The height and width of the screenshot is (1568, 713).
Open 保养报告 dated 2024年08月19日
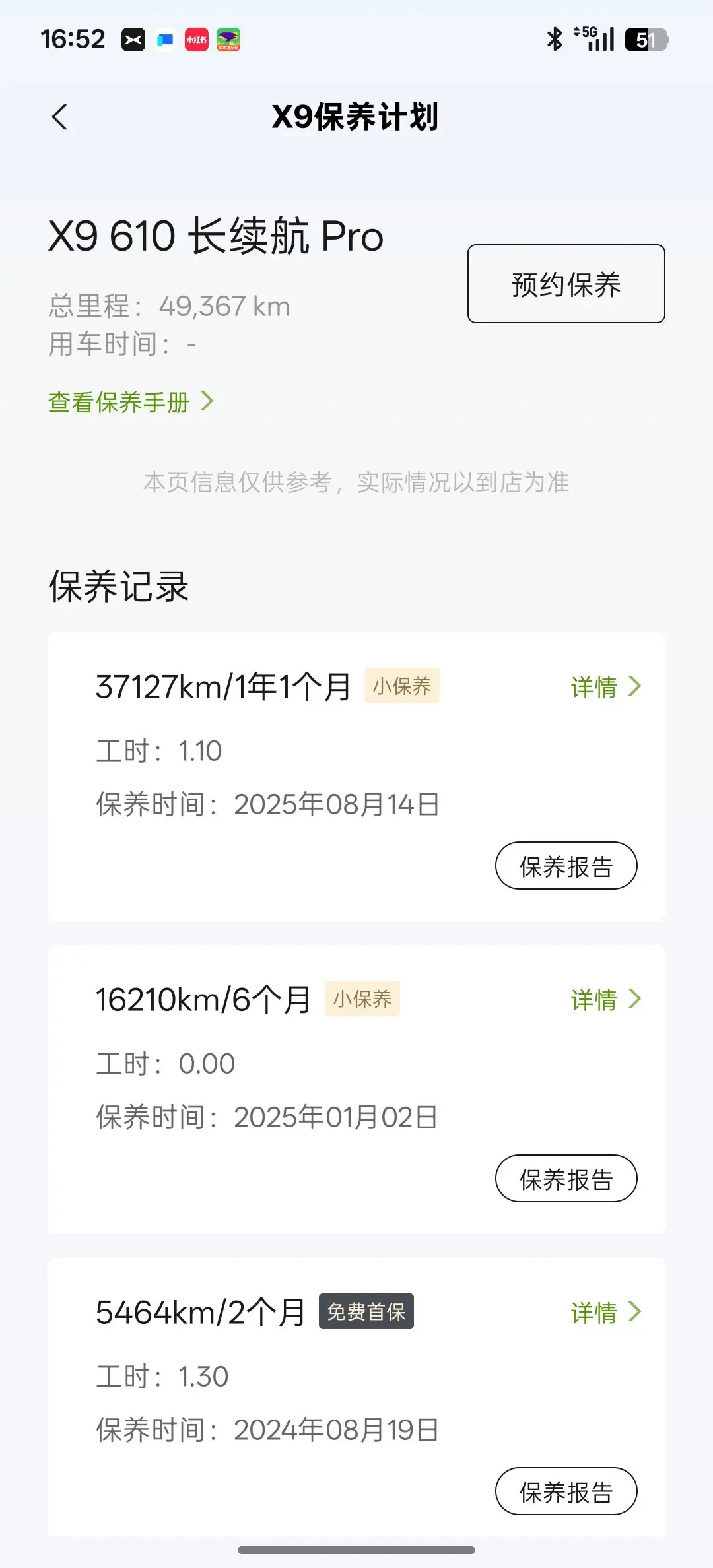566,1491
